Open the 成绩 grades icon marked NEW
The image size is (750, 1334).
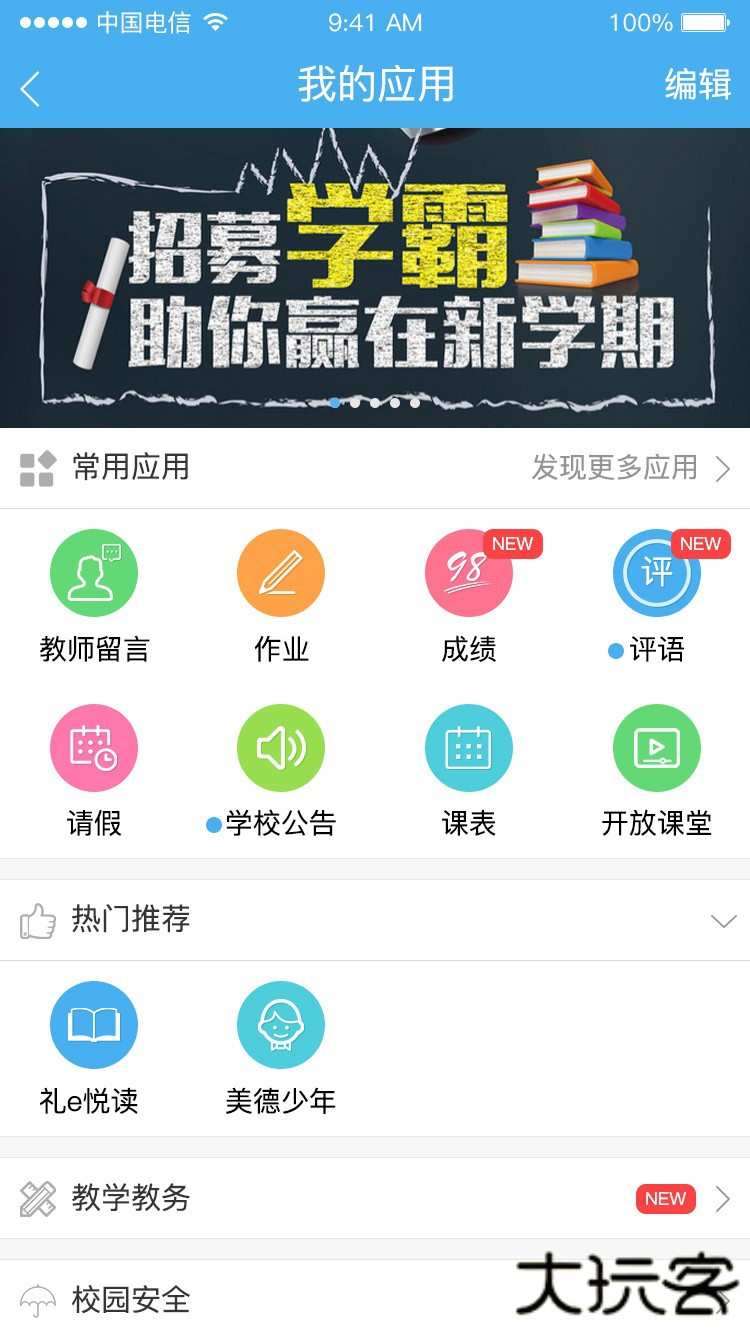point(468,572)
